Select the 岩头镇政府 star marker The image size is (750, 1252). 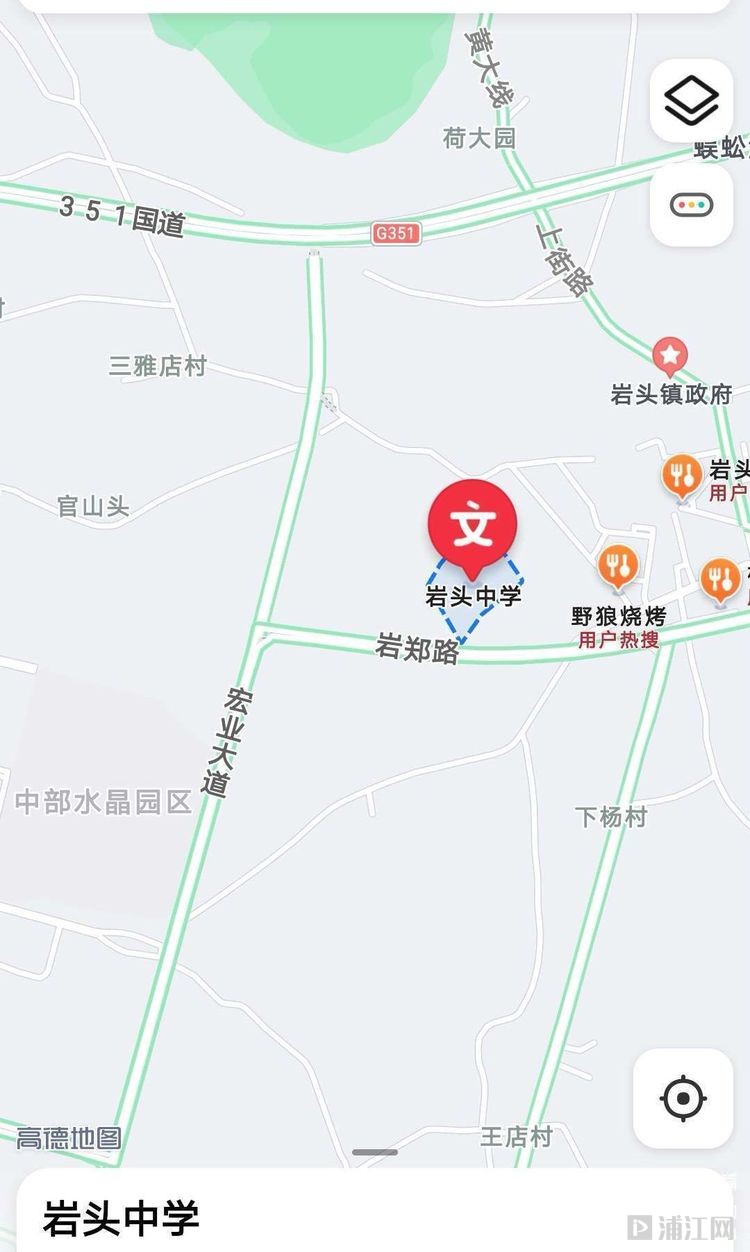coord(670,355)
